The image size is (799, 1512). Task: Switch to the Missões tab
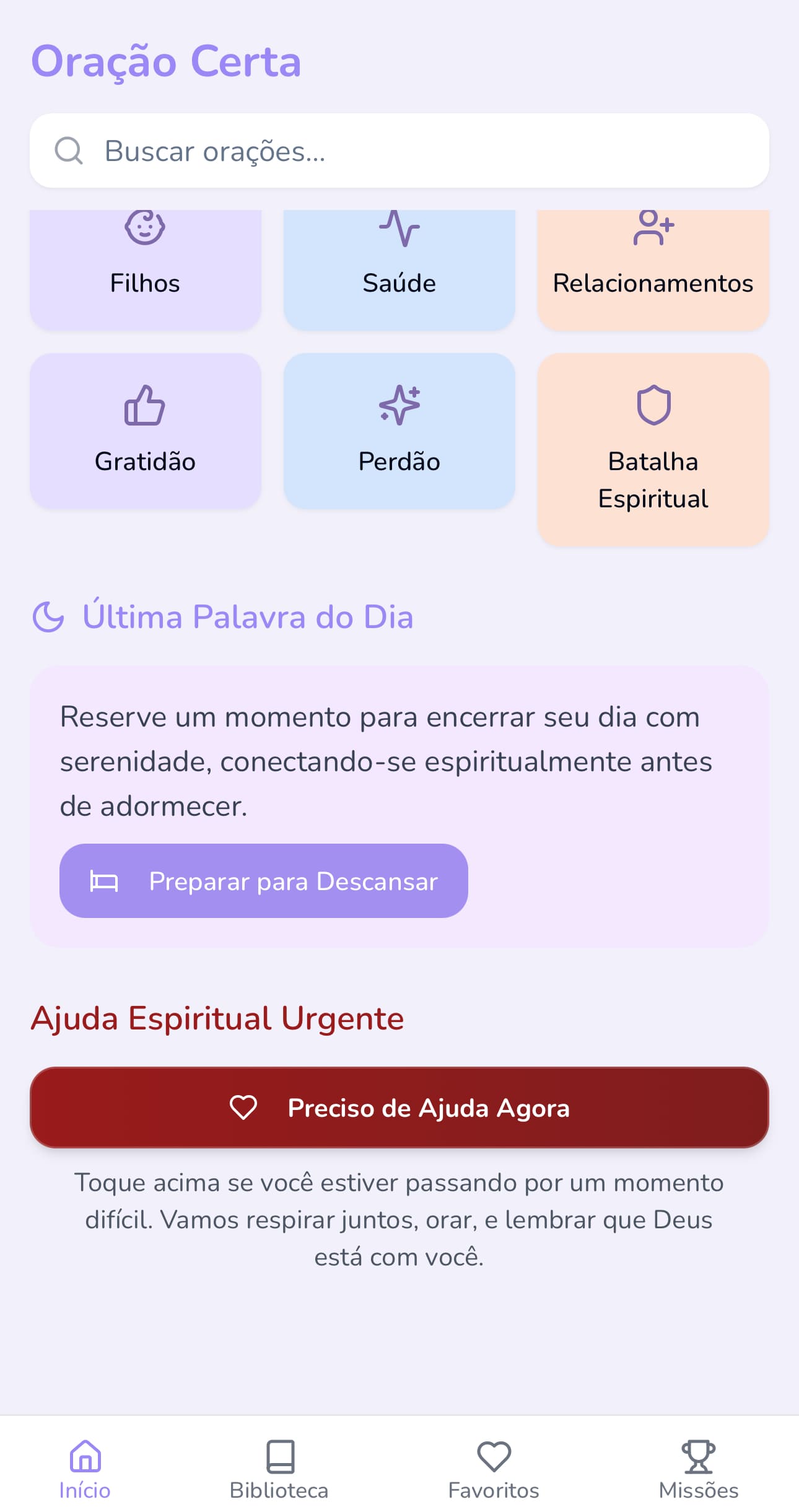698,1469
